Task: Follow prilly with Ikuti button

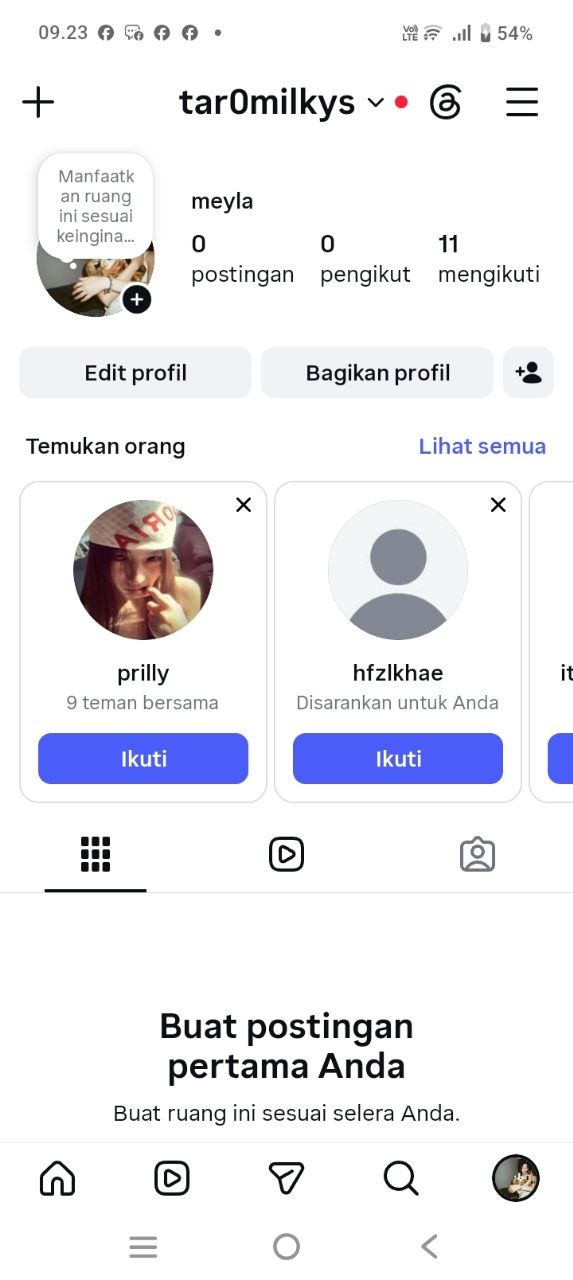Action: [x=143, y=758]
